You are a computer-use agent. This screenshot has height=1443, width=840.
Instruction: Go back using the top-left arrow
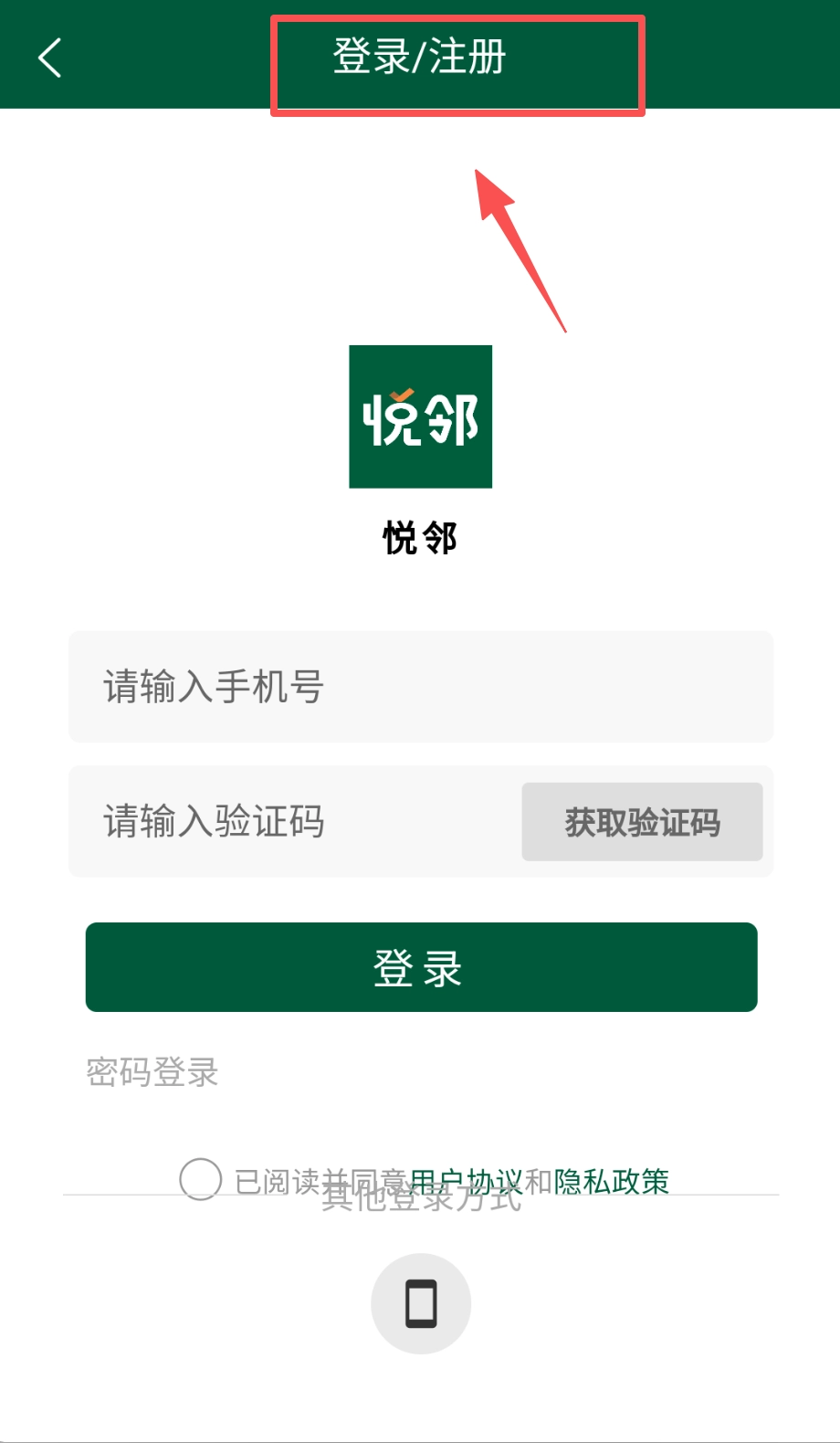tap(50, 58)
